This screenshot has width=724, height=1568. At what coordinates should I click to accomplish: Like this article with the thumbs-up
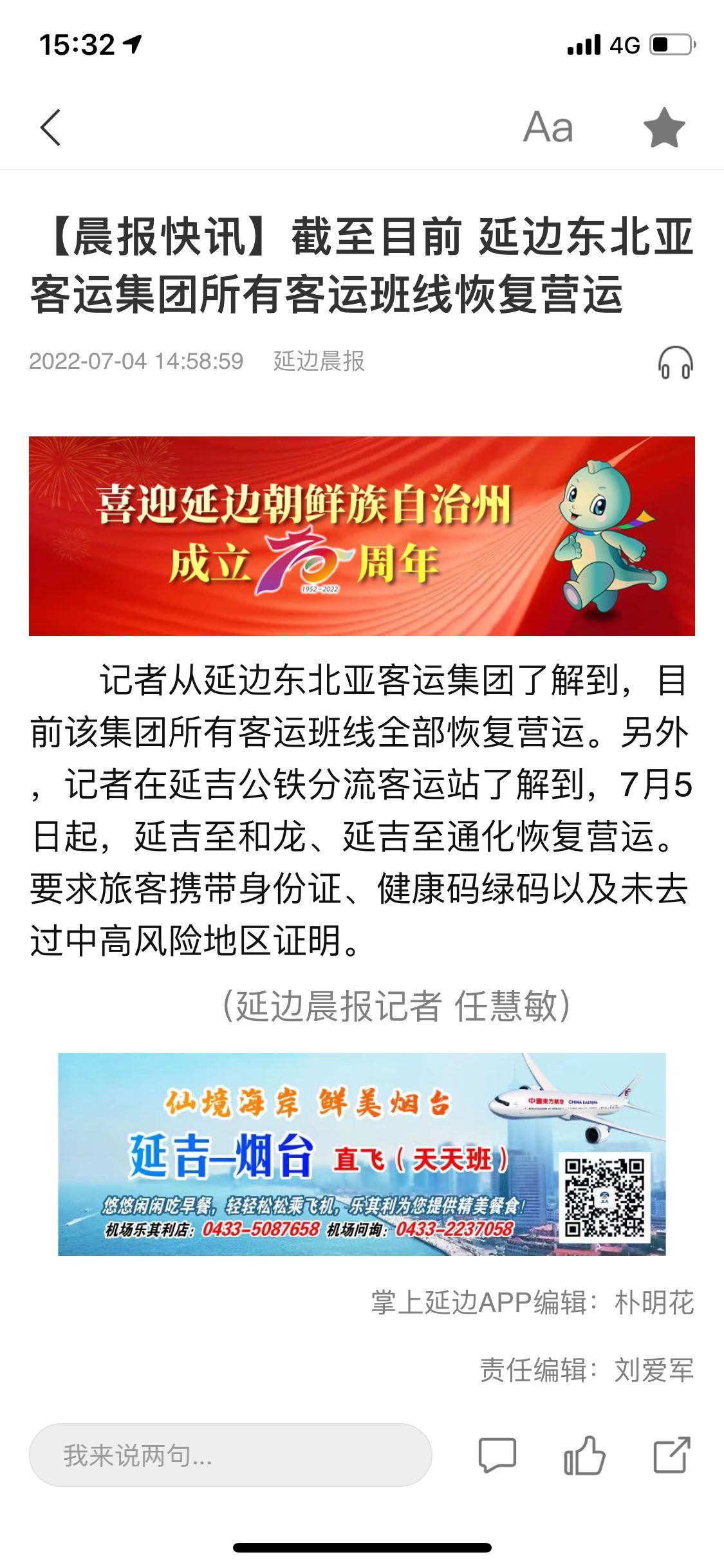584,1455
